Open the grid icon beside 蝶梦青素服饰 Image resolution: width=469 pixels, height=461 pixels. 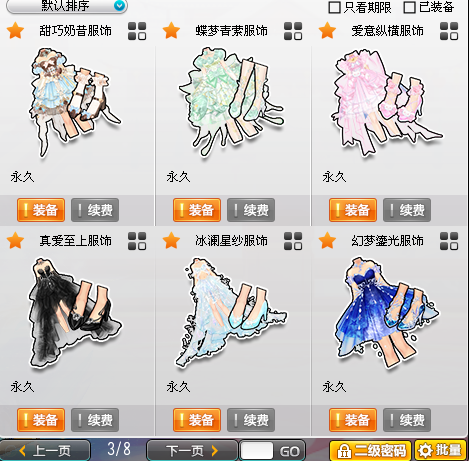(293, 31)
